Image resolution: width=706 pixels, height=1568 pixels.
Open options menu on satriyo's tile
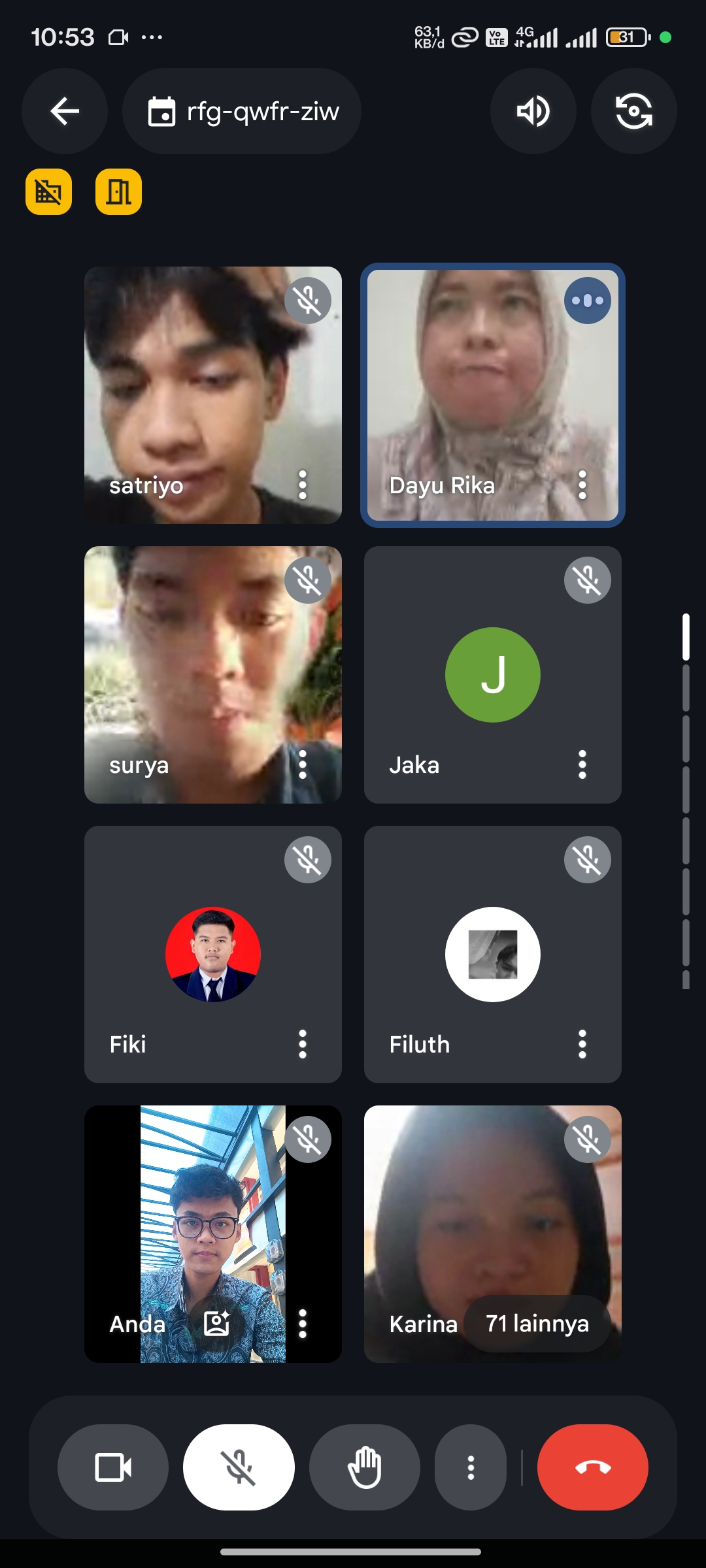(x=302, y=485)
